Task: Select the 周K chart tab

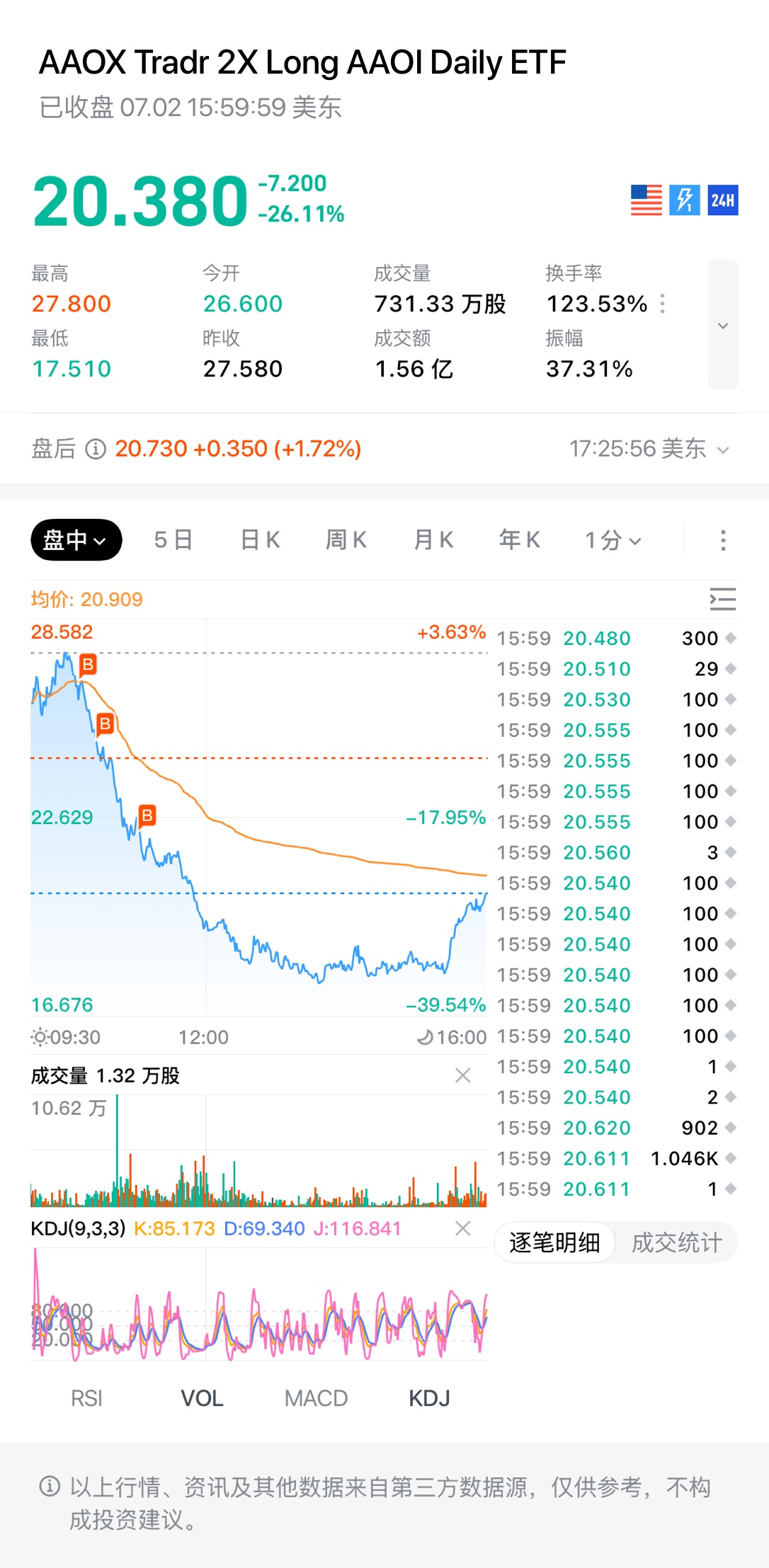Action: [346, 540]
